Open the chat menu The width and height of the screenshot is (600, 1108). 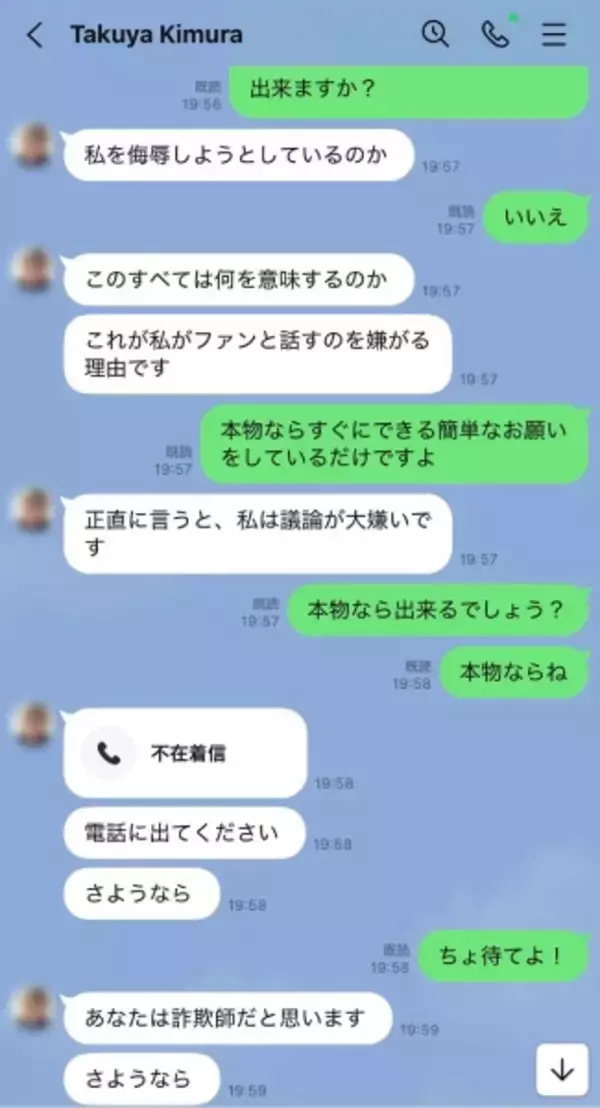(x=554, y=35)
